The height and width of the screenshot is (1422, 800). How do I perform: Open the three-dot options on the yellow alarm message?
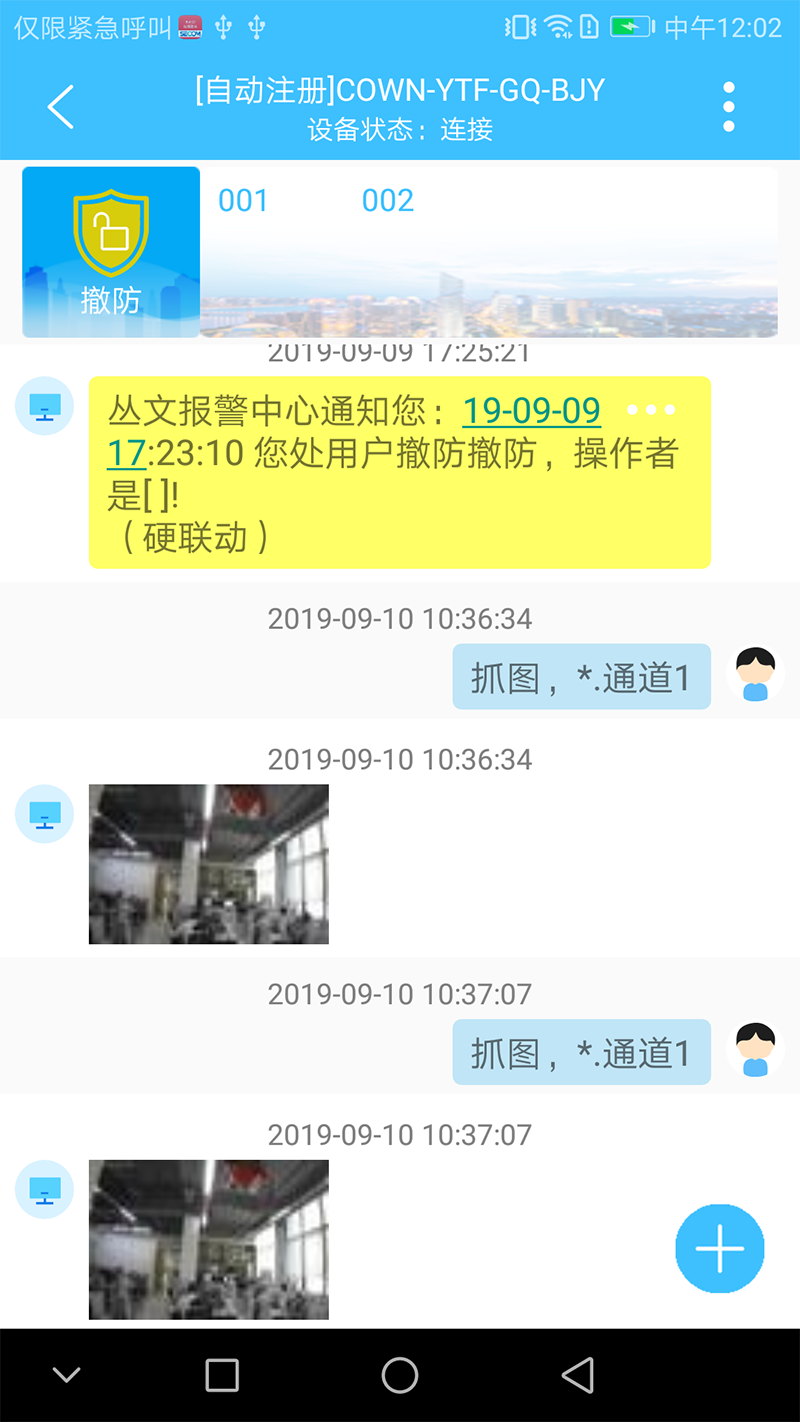tap(651, 410)
